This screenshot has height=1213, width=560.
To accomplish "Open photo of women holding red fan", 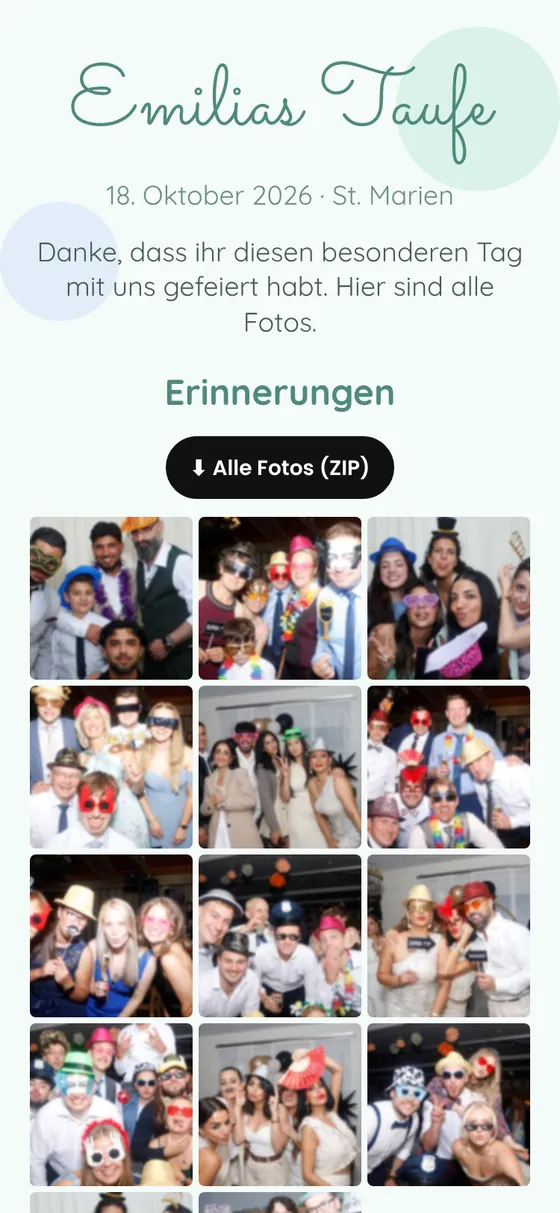I will pyautogui.click(x=280, y=1104).
